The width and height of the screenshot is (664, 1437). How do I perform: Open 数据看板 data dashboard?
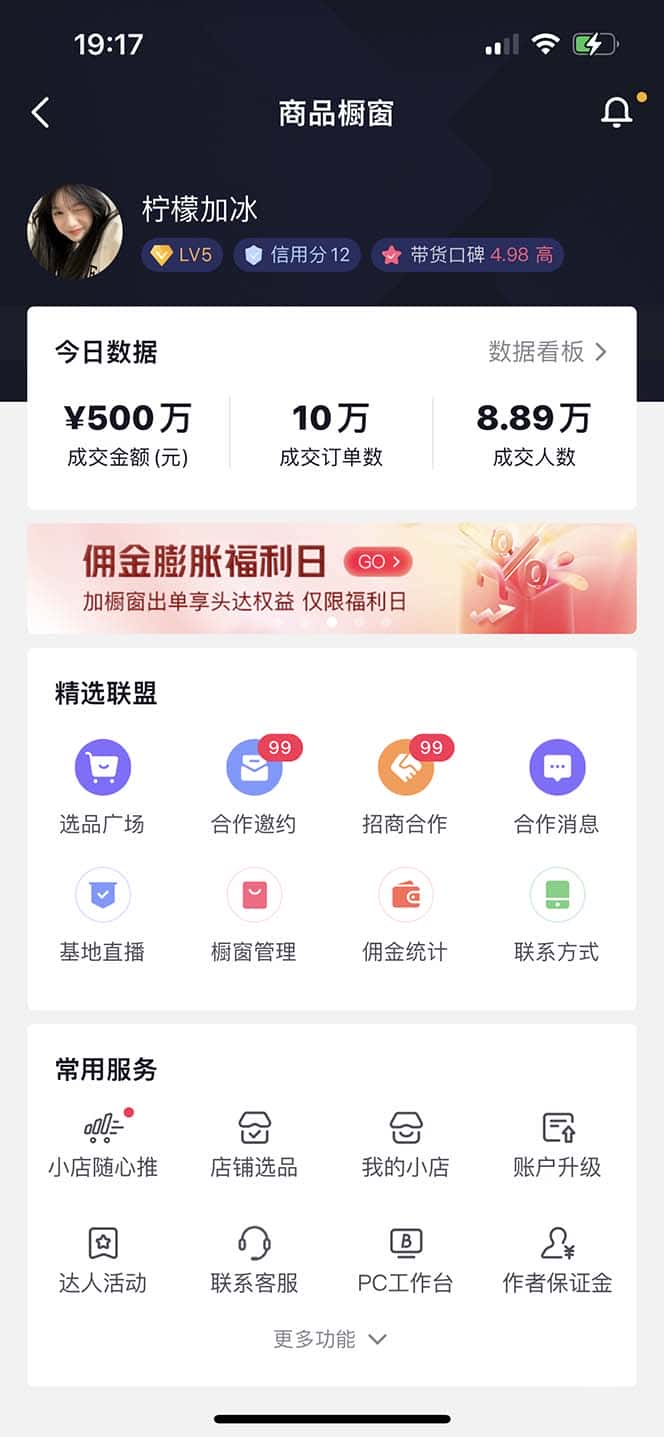point(547,352)
